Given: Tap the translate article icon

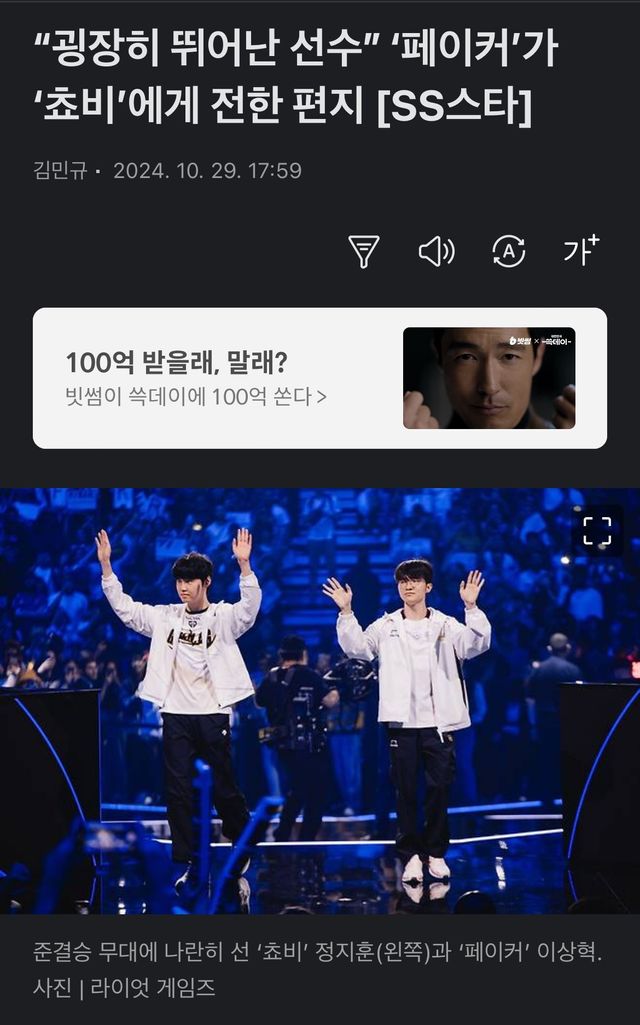Looking at the screenshot, I should (x=509, y=251).
